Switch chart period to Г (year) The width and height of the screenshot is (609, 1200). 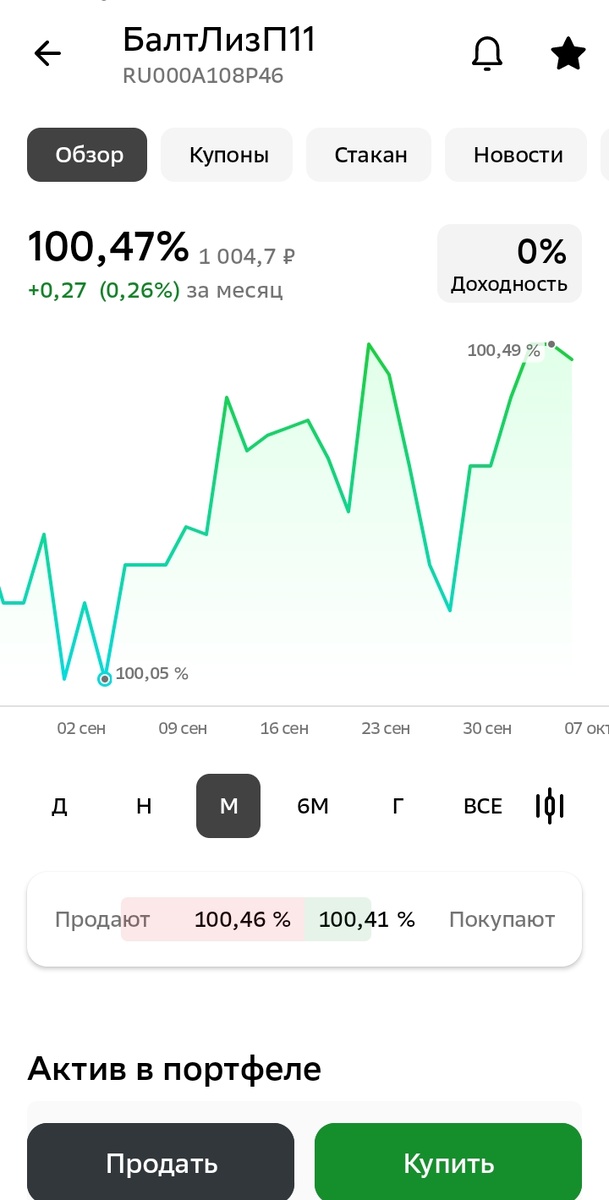(398, 806)
